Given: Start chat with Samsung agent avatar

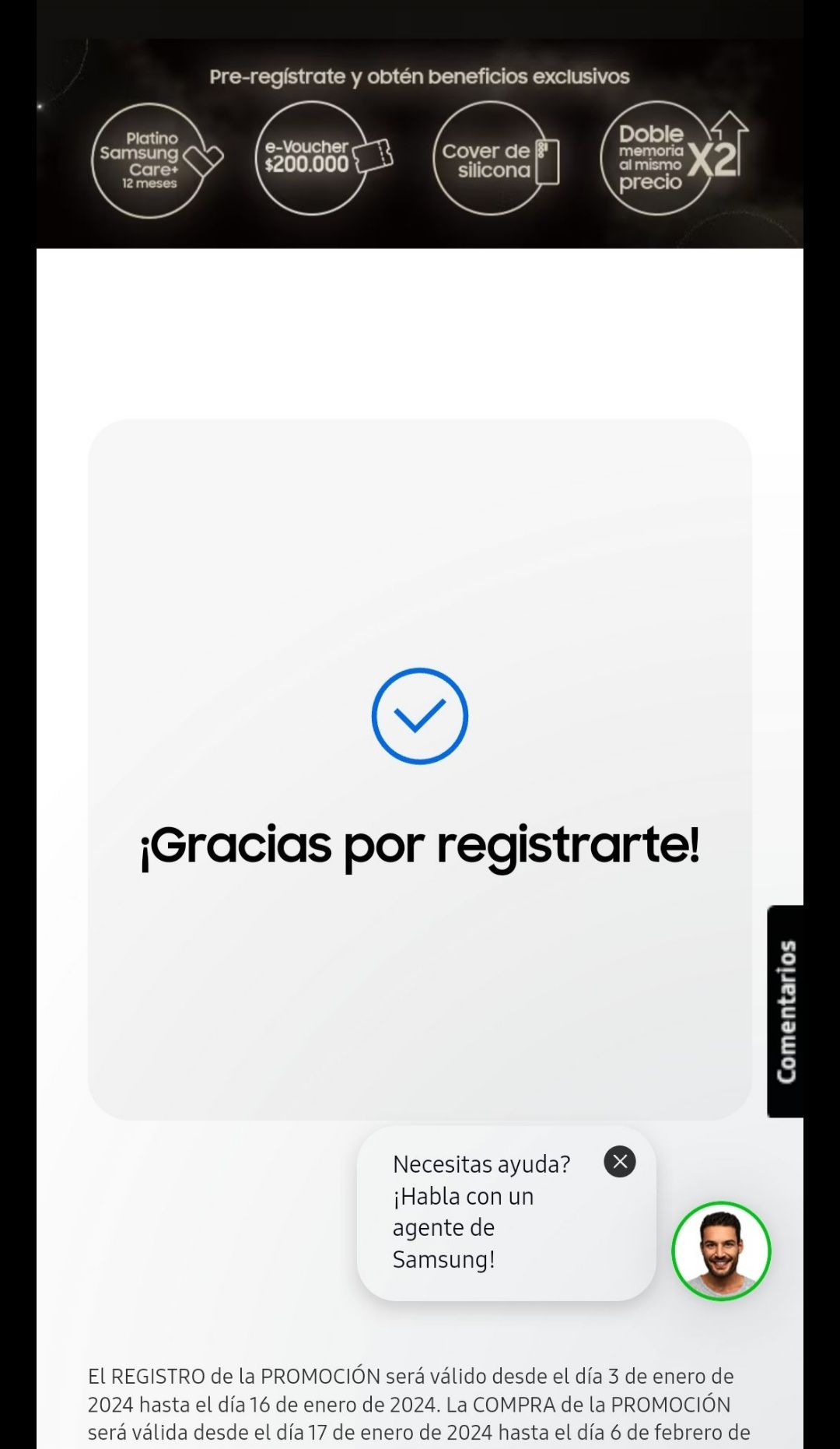Looking at the screenshot, I should (x=721, y=1251).
